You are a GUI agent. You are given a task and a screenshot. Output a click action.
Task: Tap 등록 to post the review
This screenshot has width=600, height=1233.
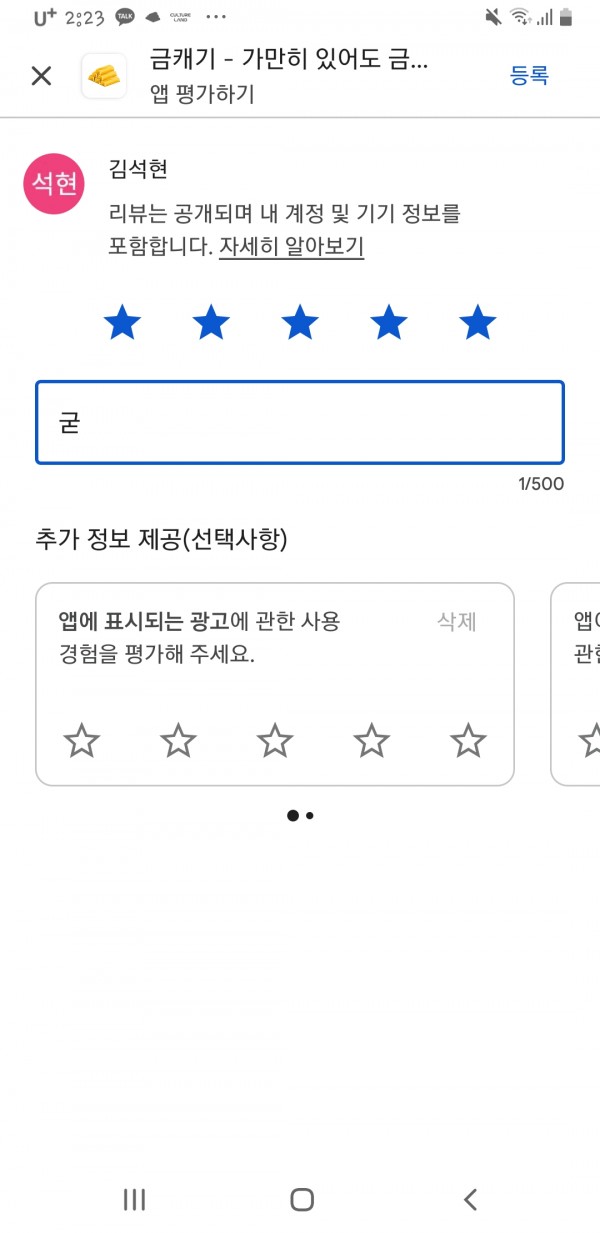[x=529, y=75]
